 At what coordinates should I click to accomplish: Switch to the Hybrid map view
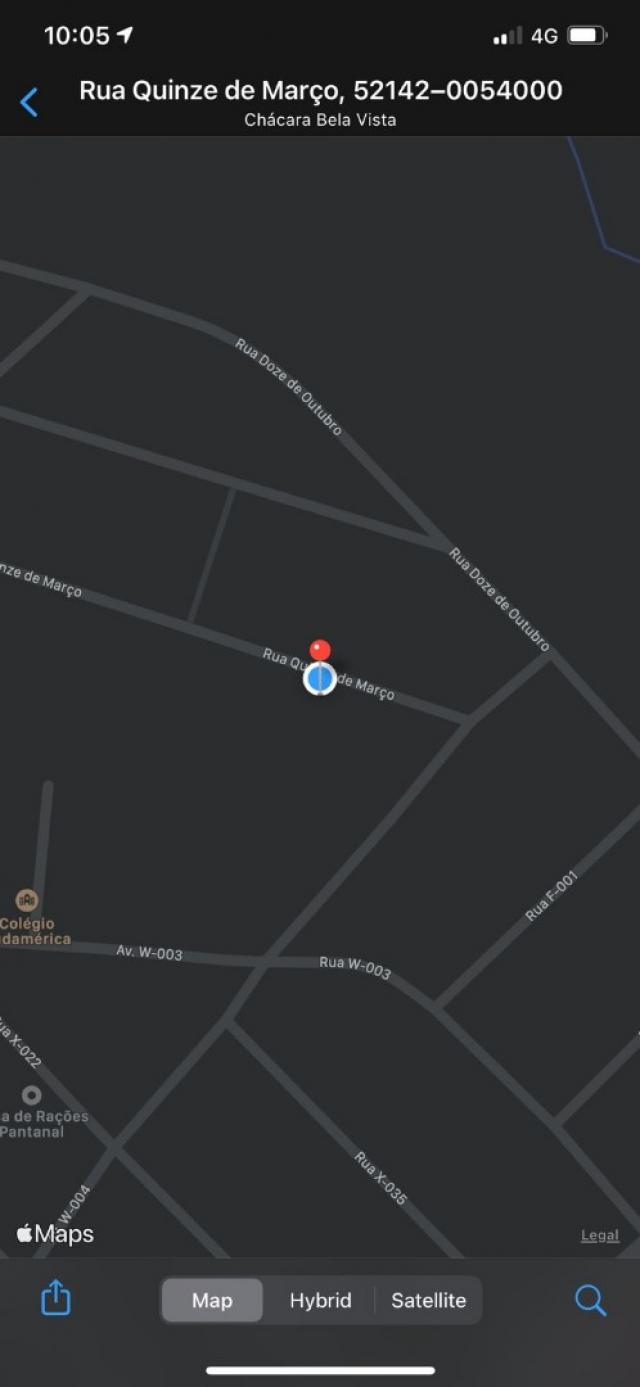(320, 1300)
